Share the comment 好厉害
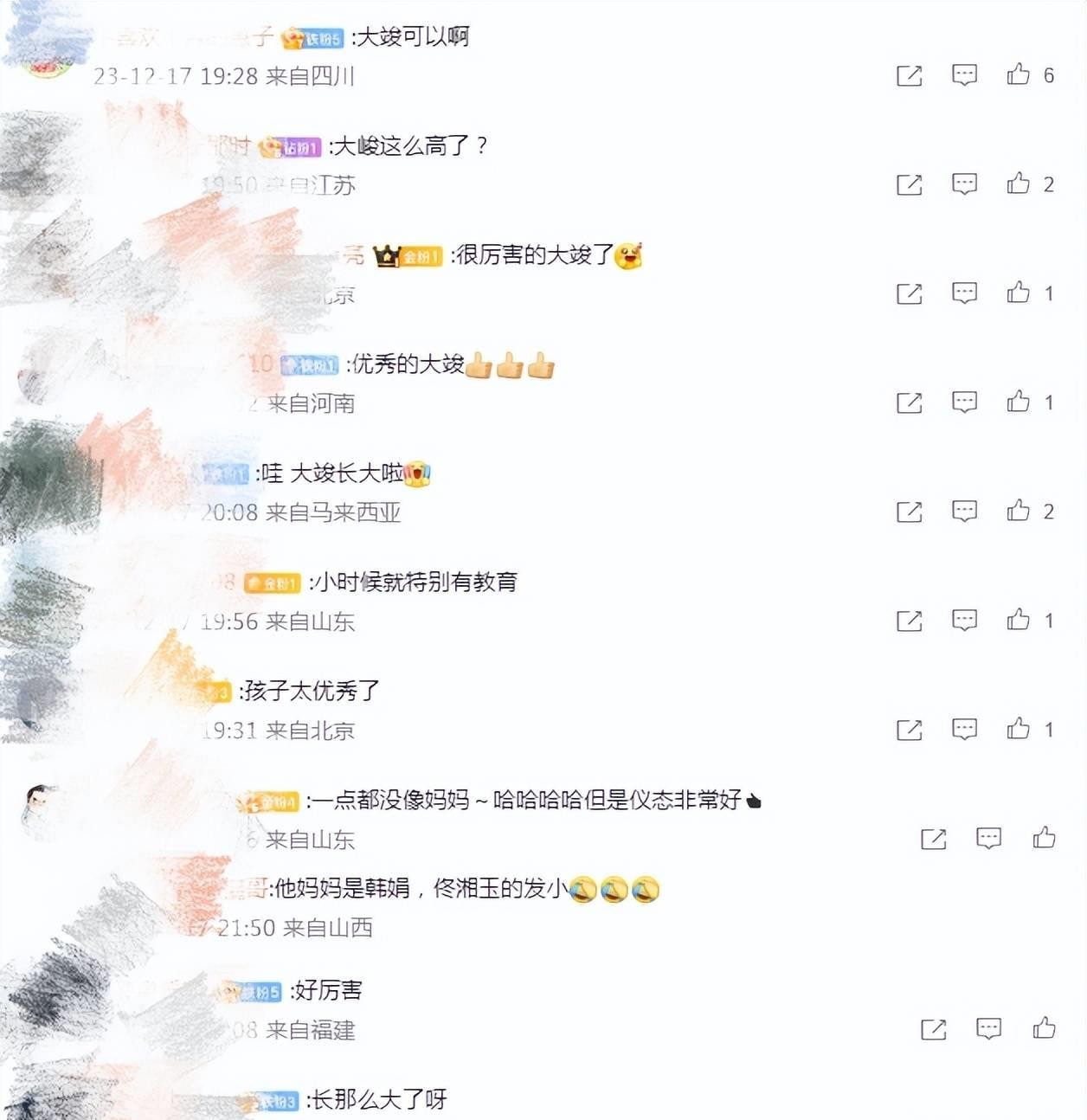Viewport: 1087px width, 1120px height. pyautogui.click(x=933, y=1029)
